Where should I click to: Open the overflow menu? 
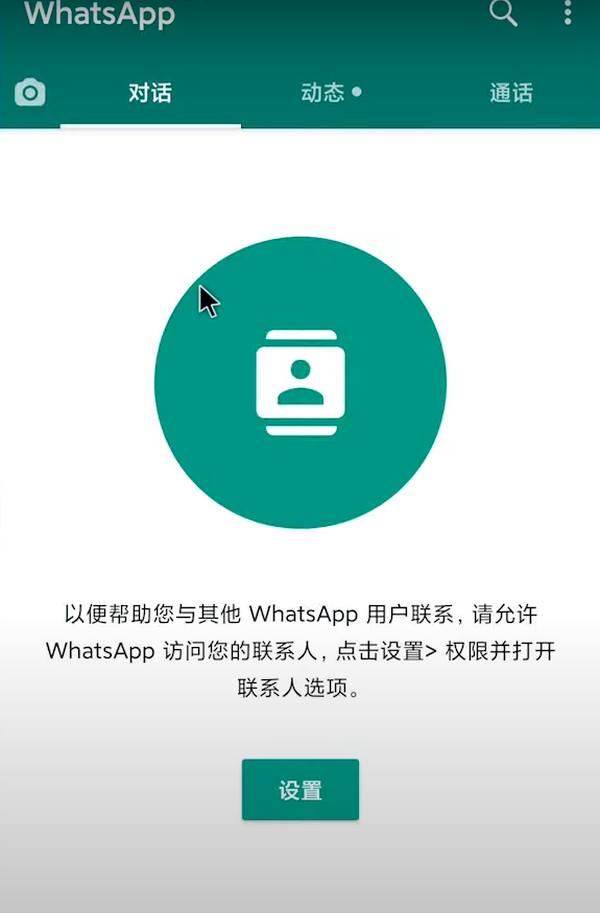568,13
